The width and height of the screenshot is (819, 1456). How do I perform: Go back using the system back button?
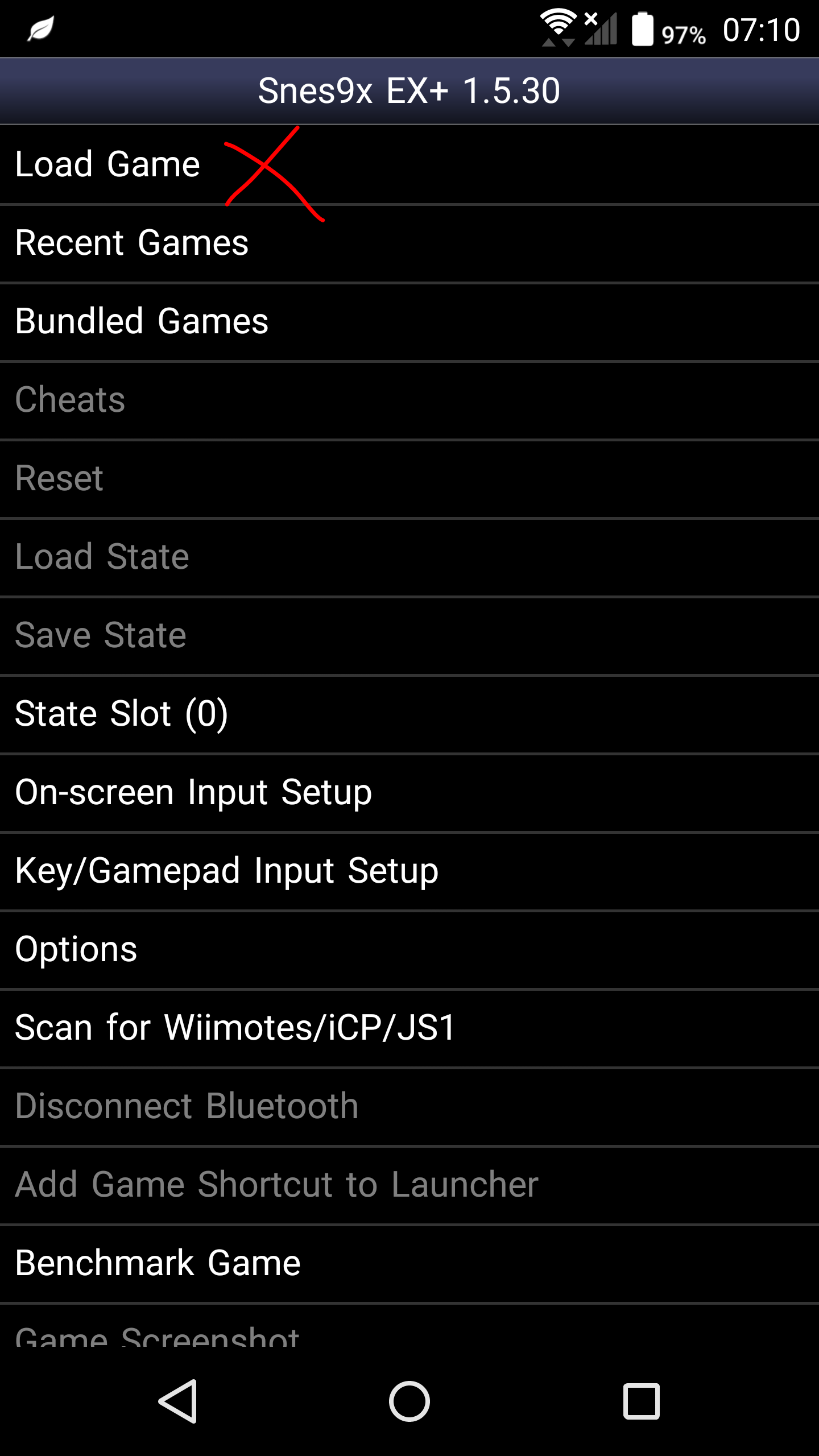178,1401
